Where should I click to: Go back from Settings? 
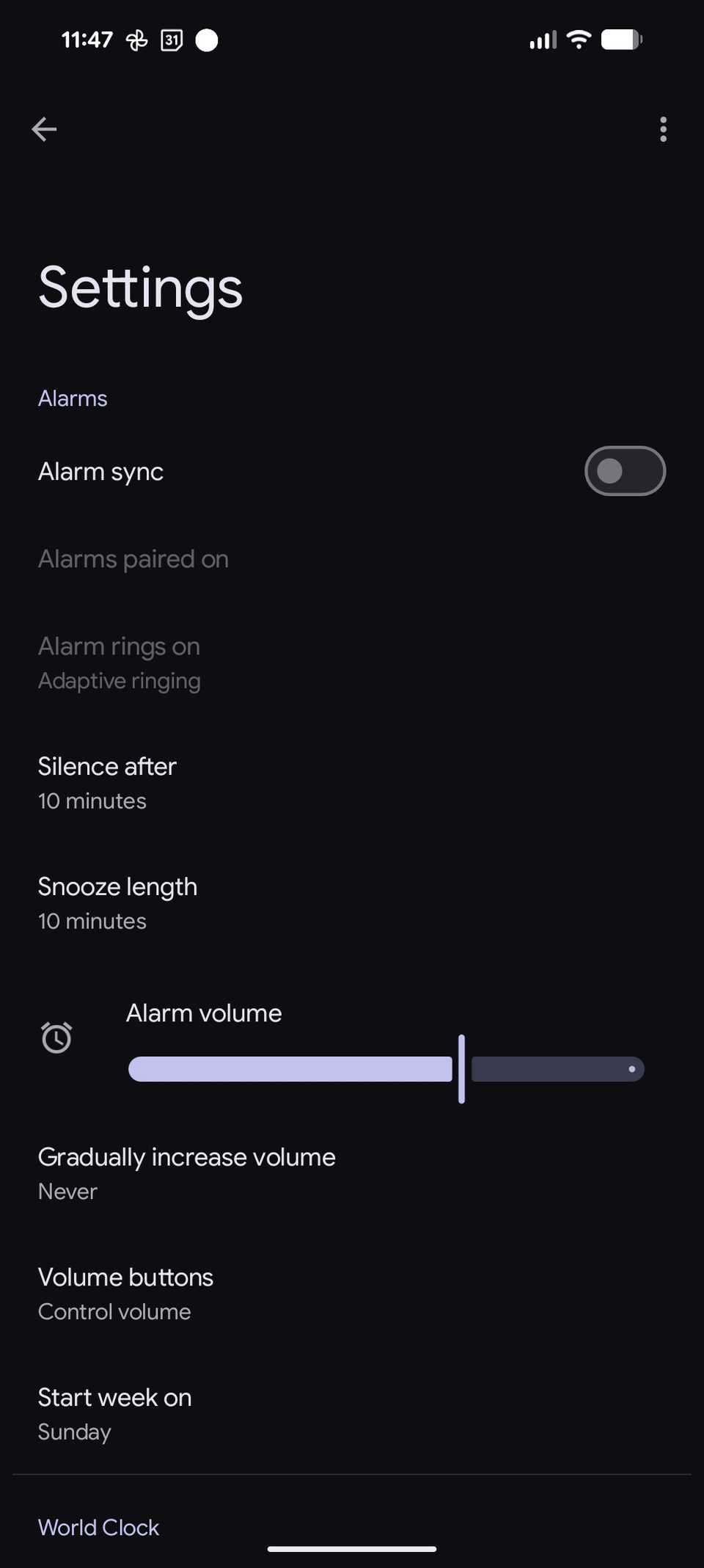tap(44, 129)
